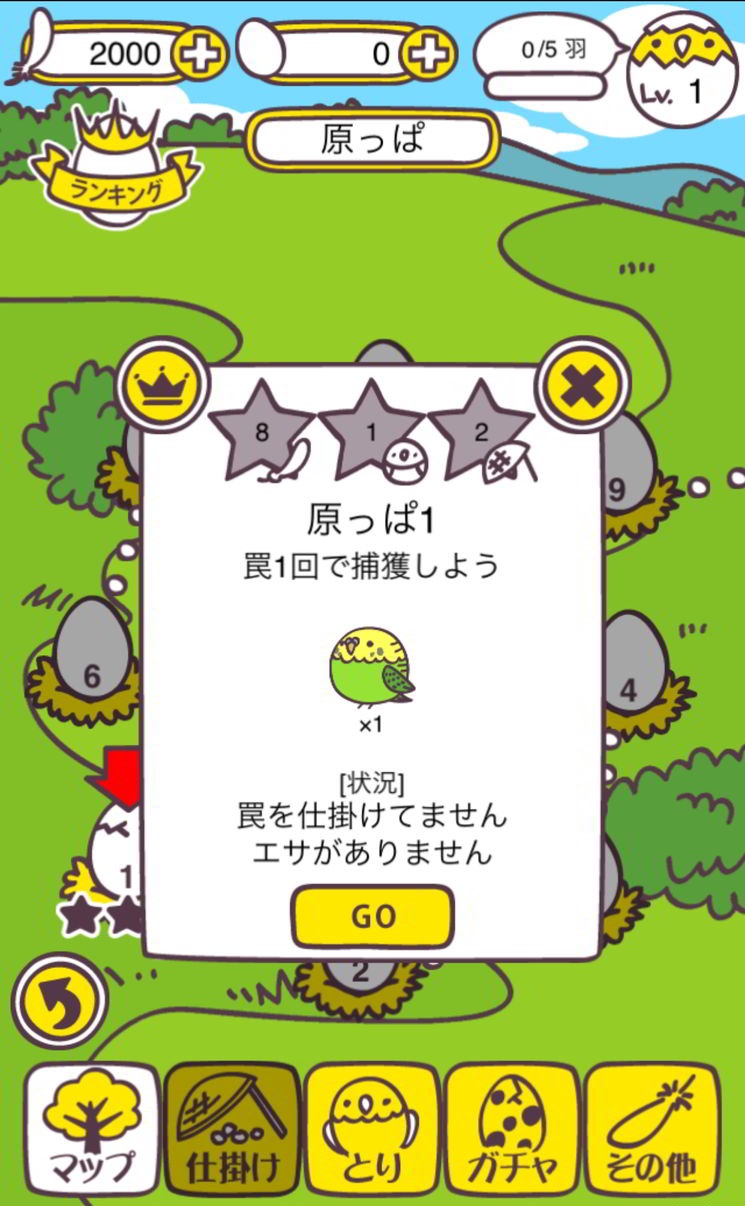Add more feathers with the plus button
The image size is (745, 1206).
pyautogui.click(x=201, y=53)
